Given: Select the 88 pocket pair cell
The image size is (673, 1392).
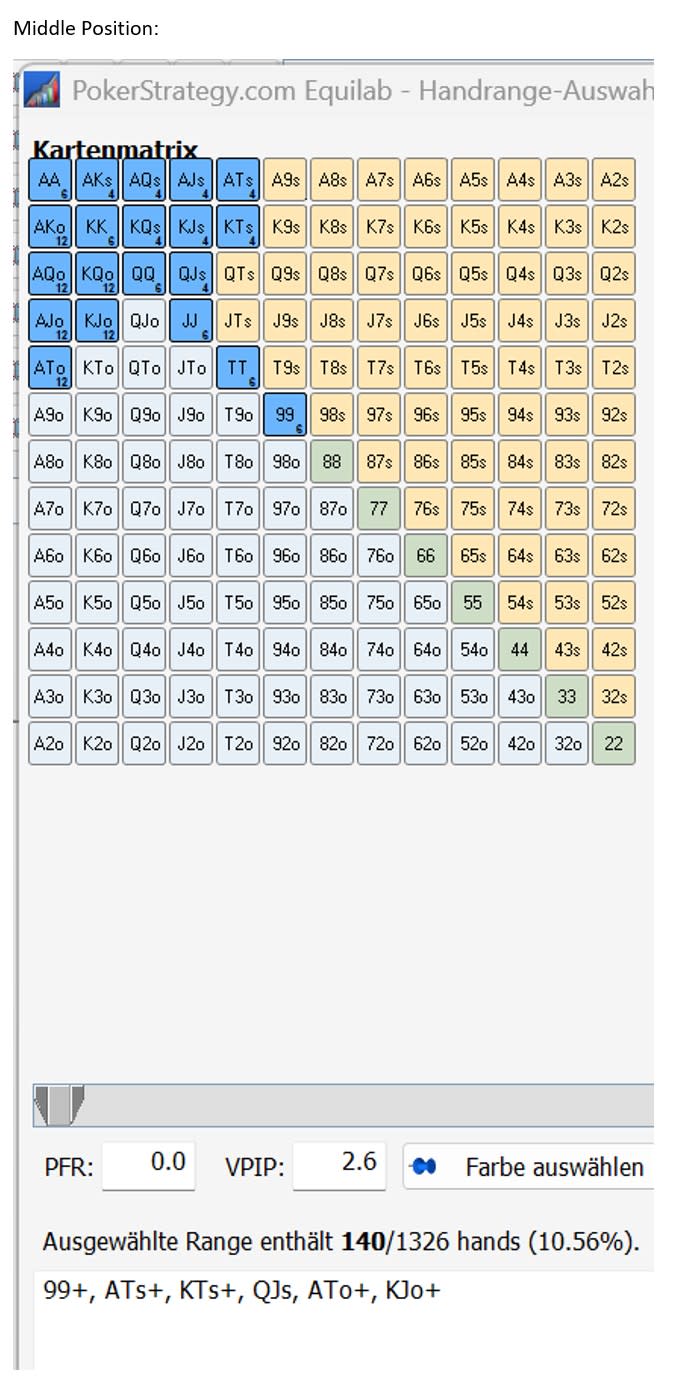Looking at the screenshot, I should 332,462.
